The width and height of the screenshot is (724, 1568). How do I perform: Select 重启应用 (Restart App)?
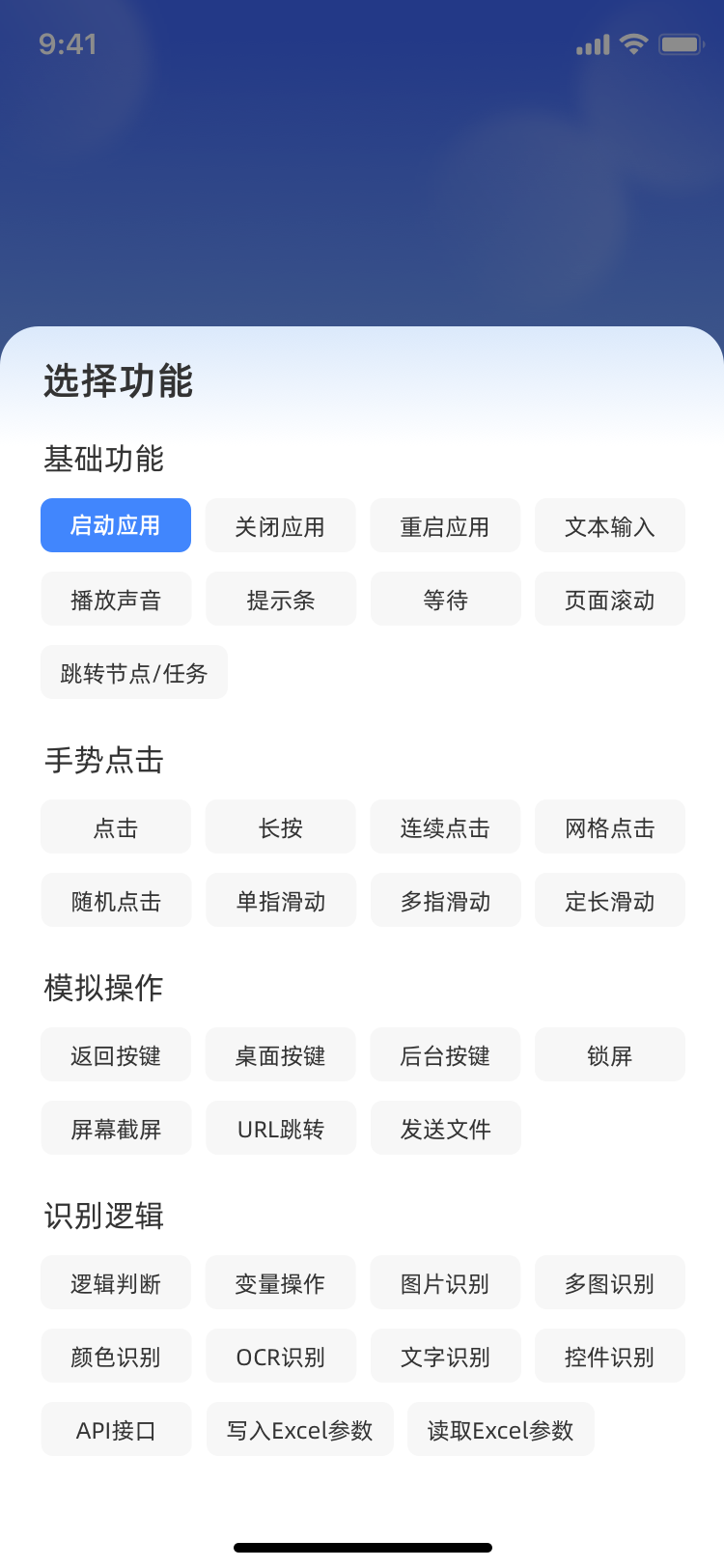point(445,525)
